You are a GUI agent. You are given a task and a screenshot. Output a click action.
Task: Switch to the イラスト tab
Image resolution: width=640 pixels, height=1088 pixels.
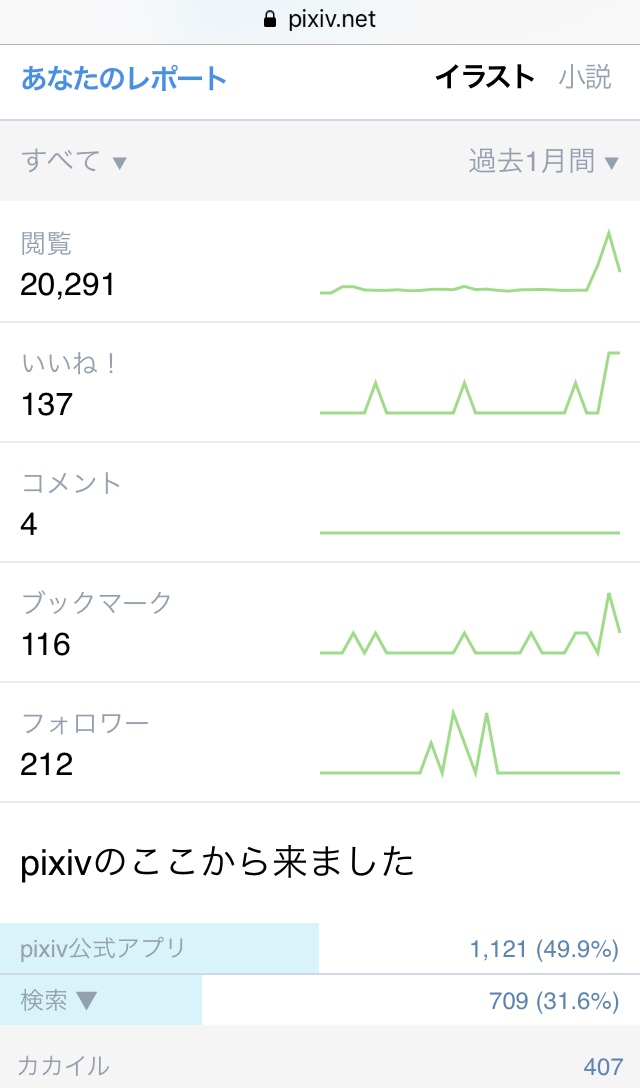coord(484,78)
